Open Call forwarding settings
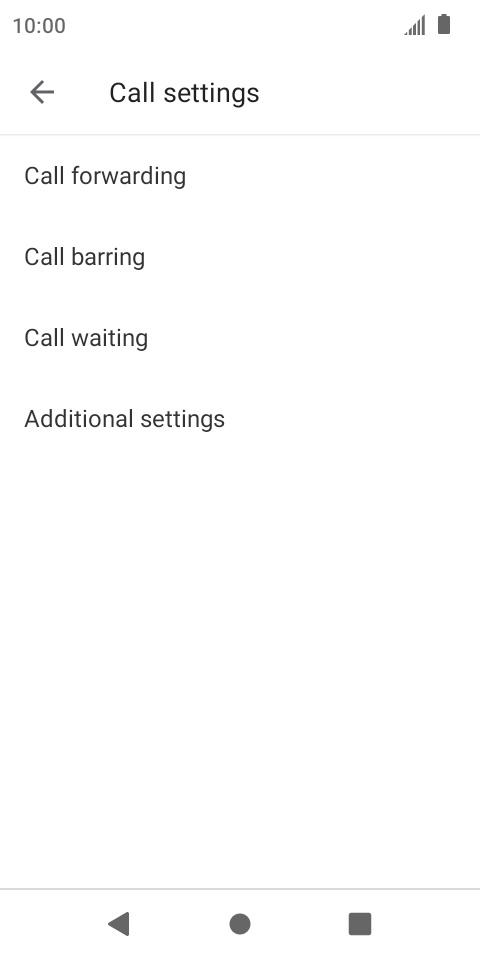 pos(240,176)
